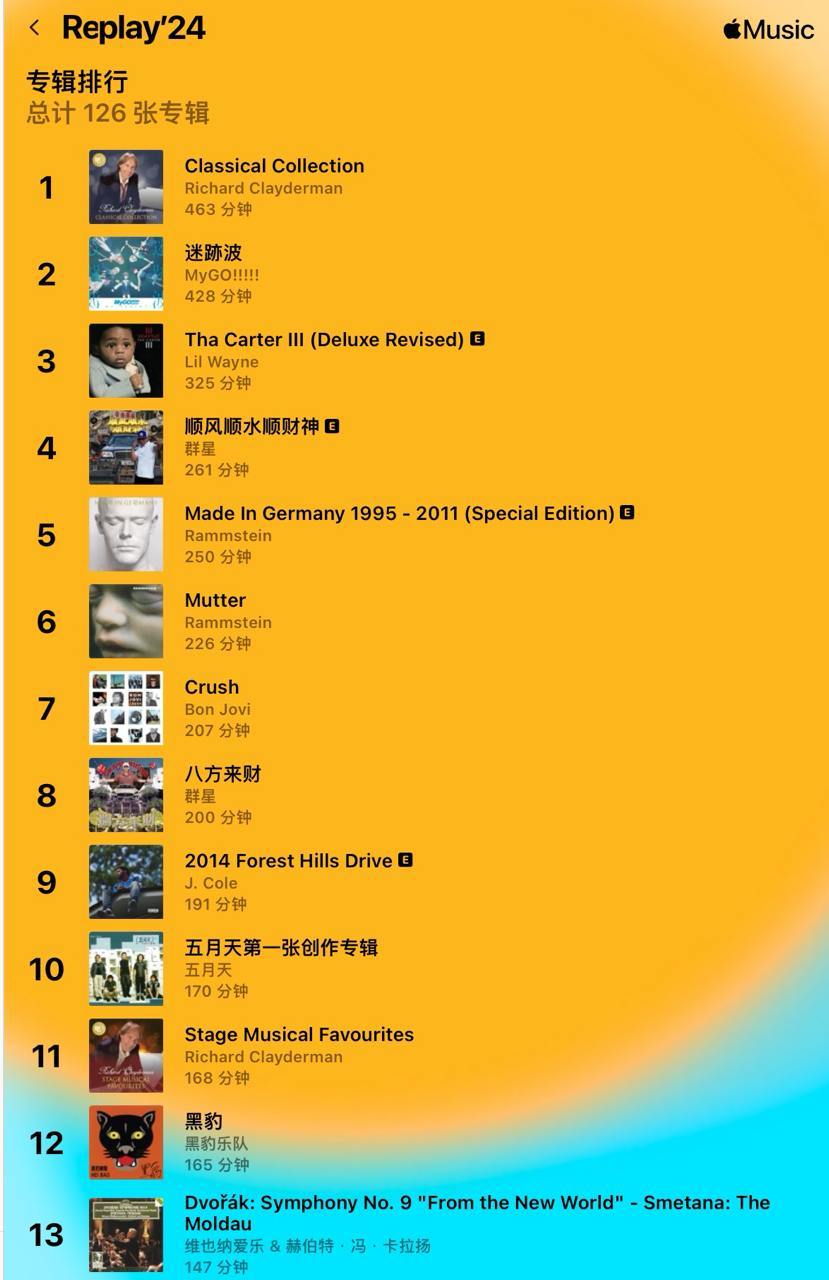Open Made In Germany 1995 - 2011 album
The height and width of the screenshot is (1280, 829).
point(399,514)
